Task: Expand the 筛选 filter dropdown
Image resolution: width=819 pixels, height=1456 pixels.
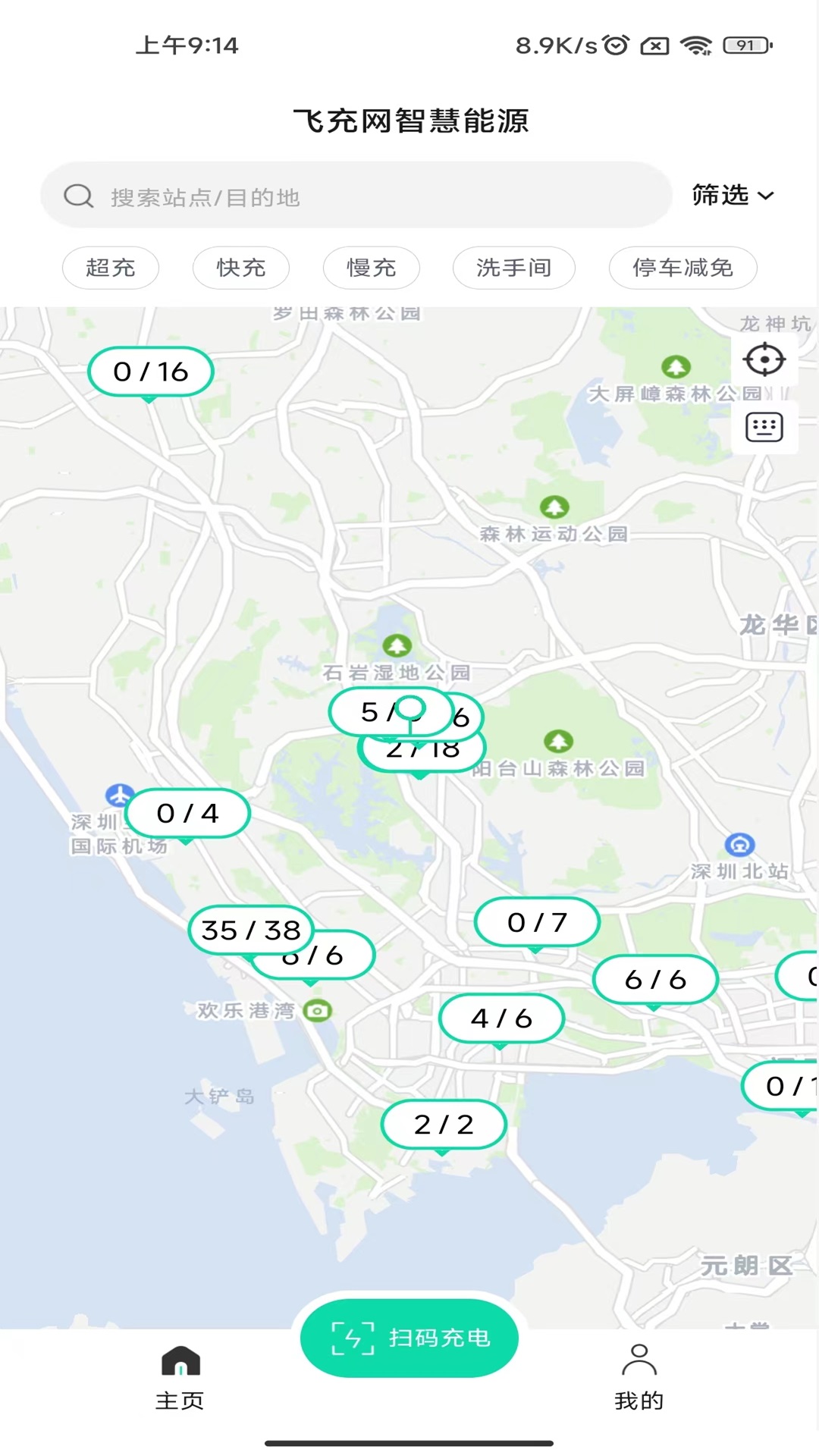Action: click(732, 196)
